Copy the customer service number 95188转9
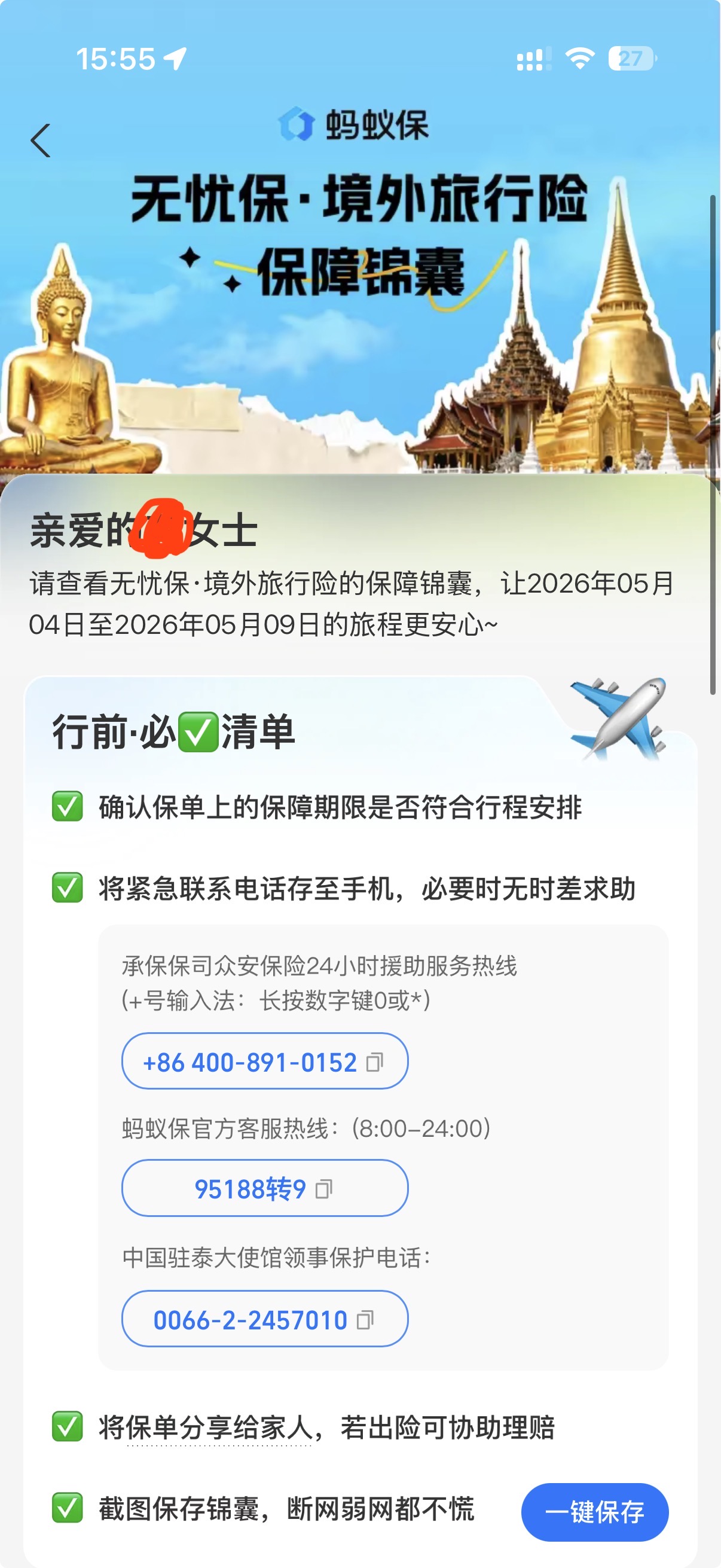 tap(265, 1188)
